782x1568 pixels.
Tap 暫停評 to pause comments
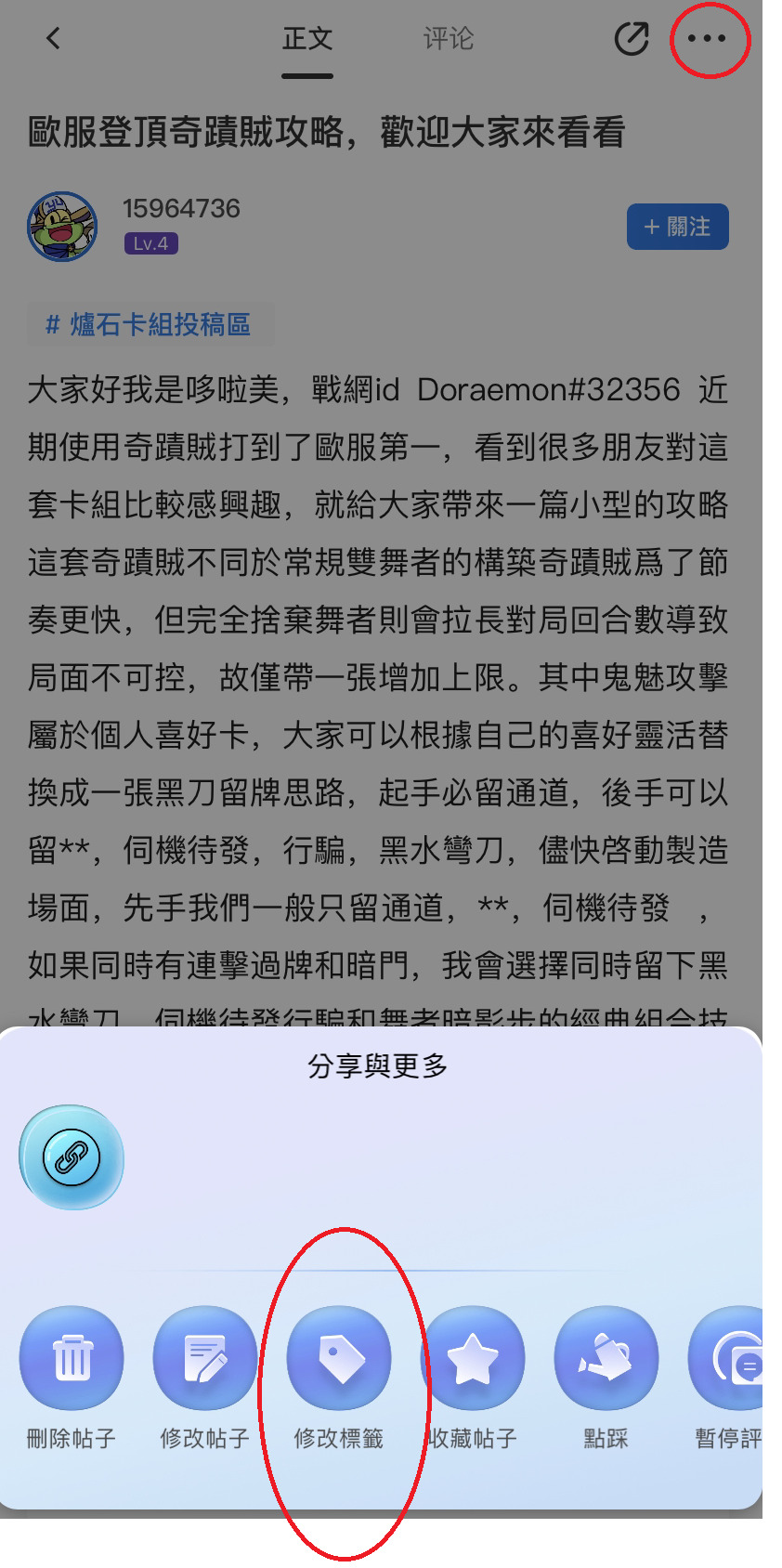pyautogui.click(x=734, y=1359)
